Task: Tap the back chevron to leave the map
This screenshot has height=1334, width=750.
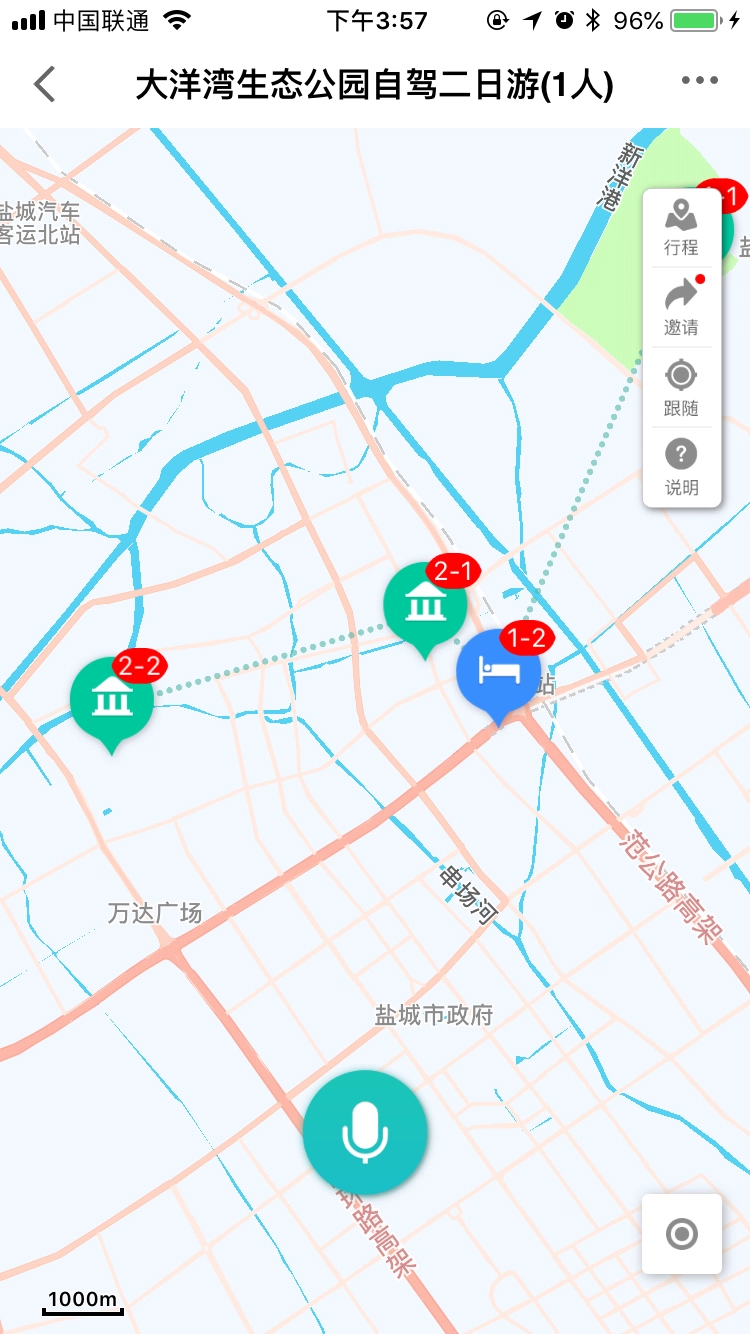Action: pyautogui.click(x=44, y=85)
